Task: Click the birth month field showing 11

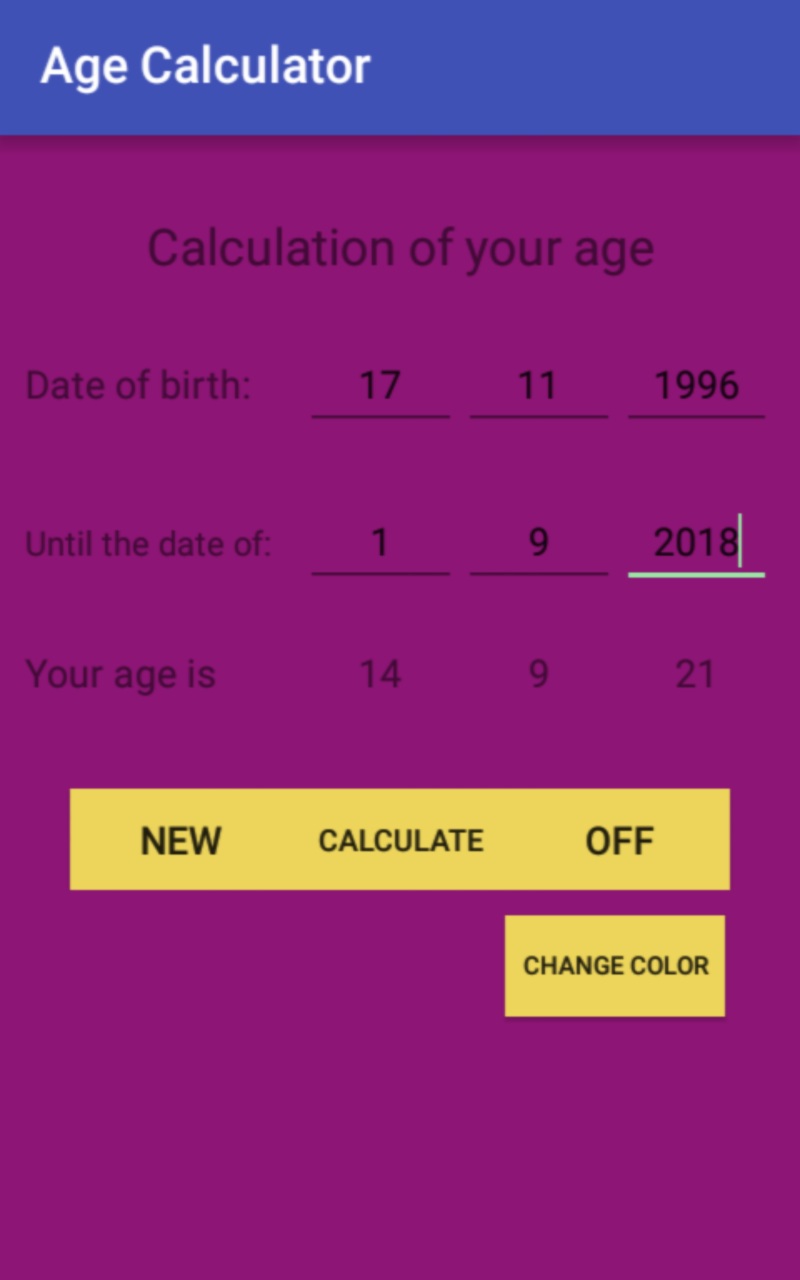Action: 539,385
